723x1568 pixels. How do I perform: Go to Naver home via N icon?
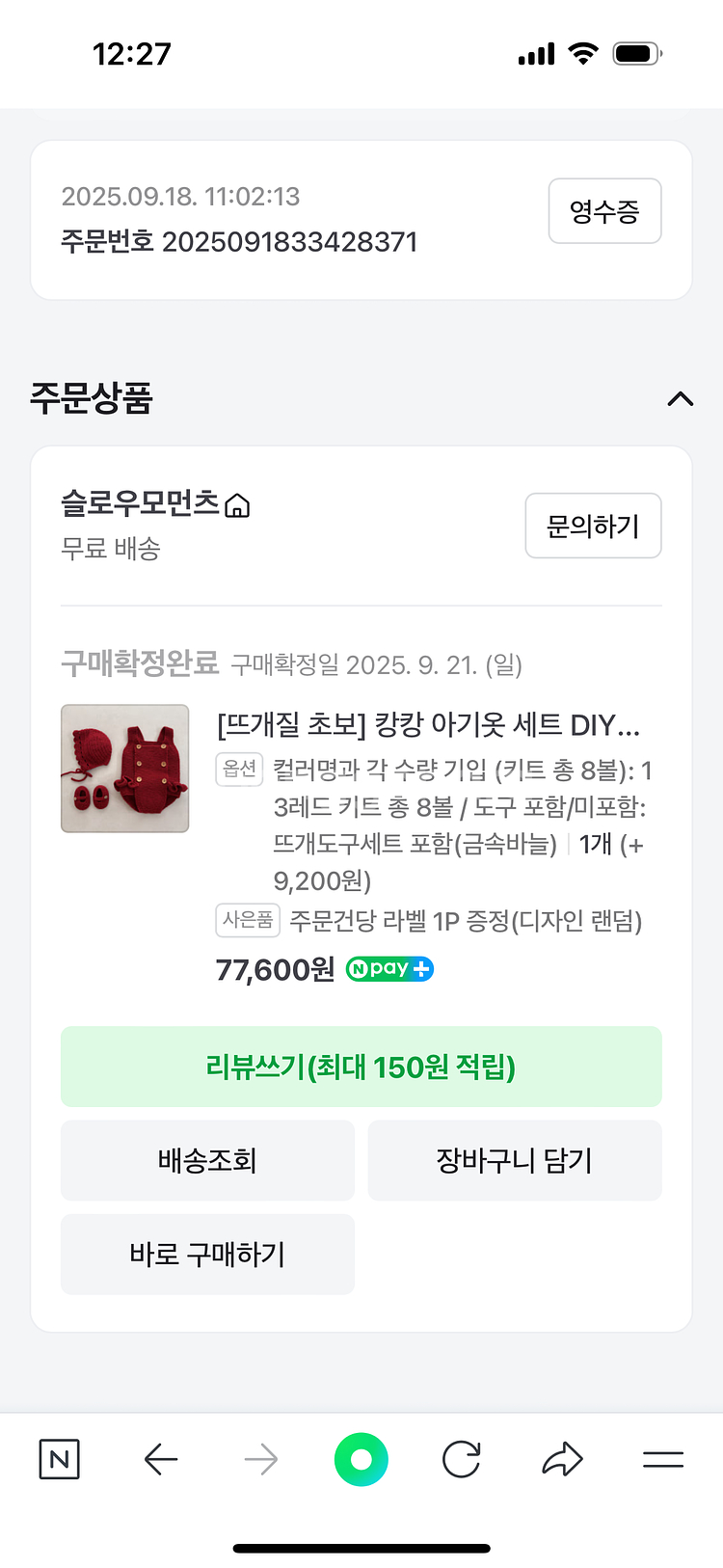(60, 1459)
